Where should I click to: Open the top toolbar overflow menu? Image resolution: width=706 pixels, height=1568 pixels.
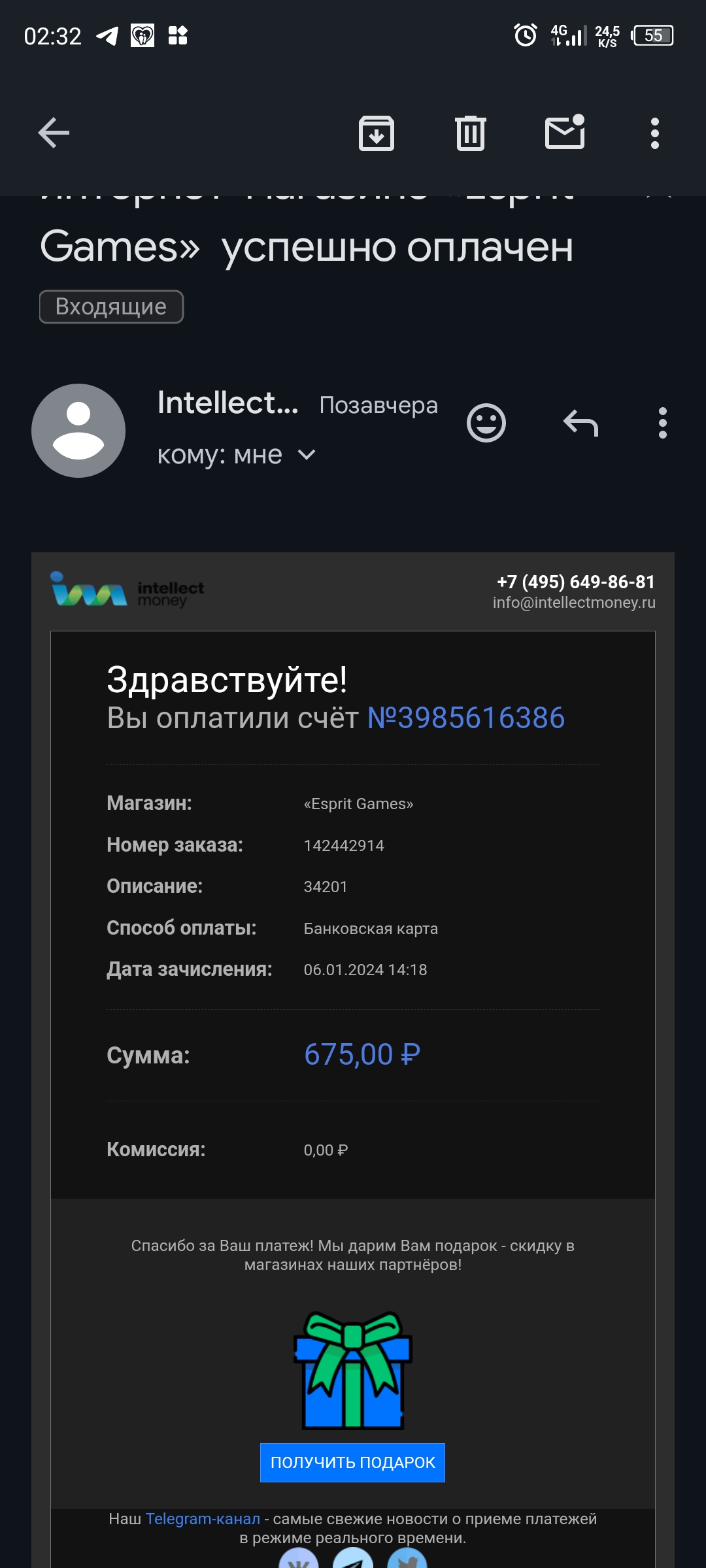click(654, 133)
